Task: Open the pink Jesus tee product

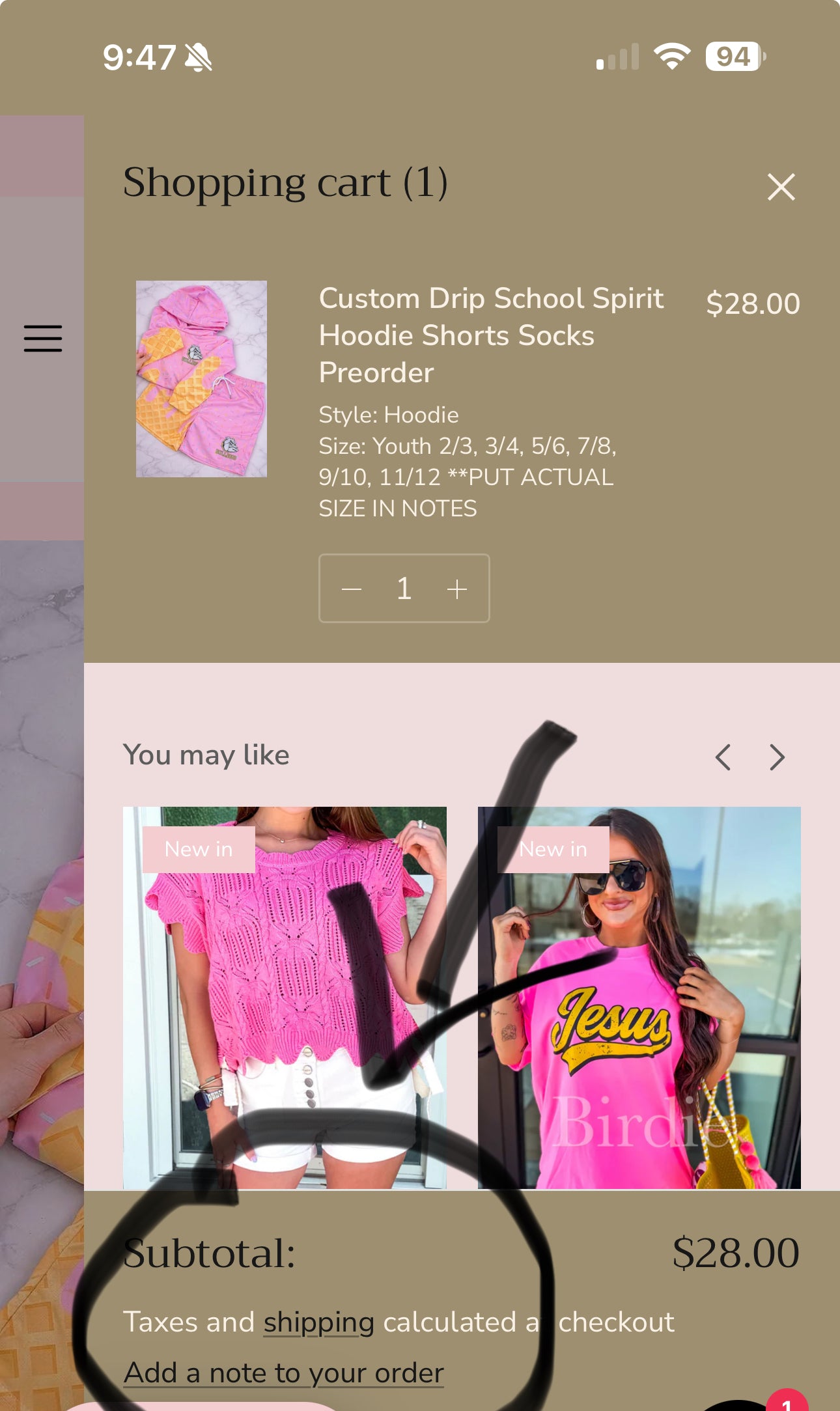Action: 639,996
